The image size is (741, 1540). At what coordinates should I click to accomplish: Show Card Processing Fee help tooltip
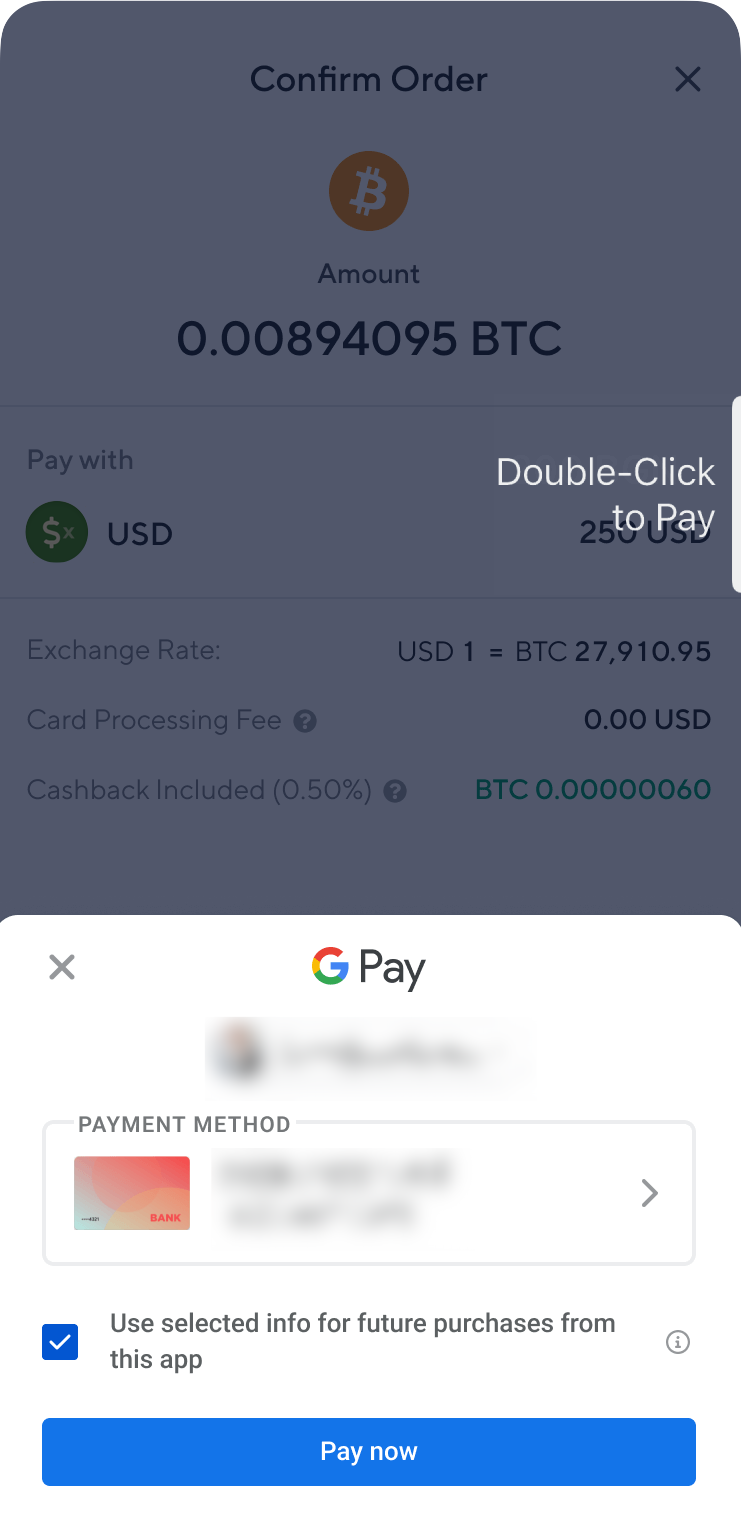(306, 721)
